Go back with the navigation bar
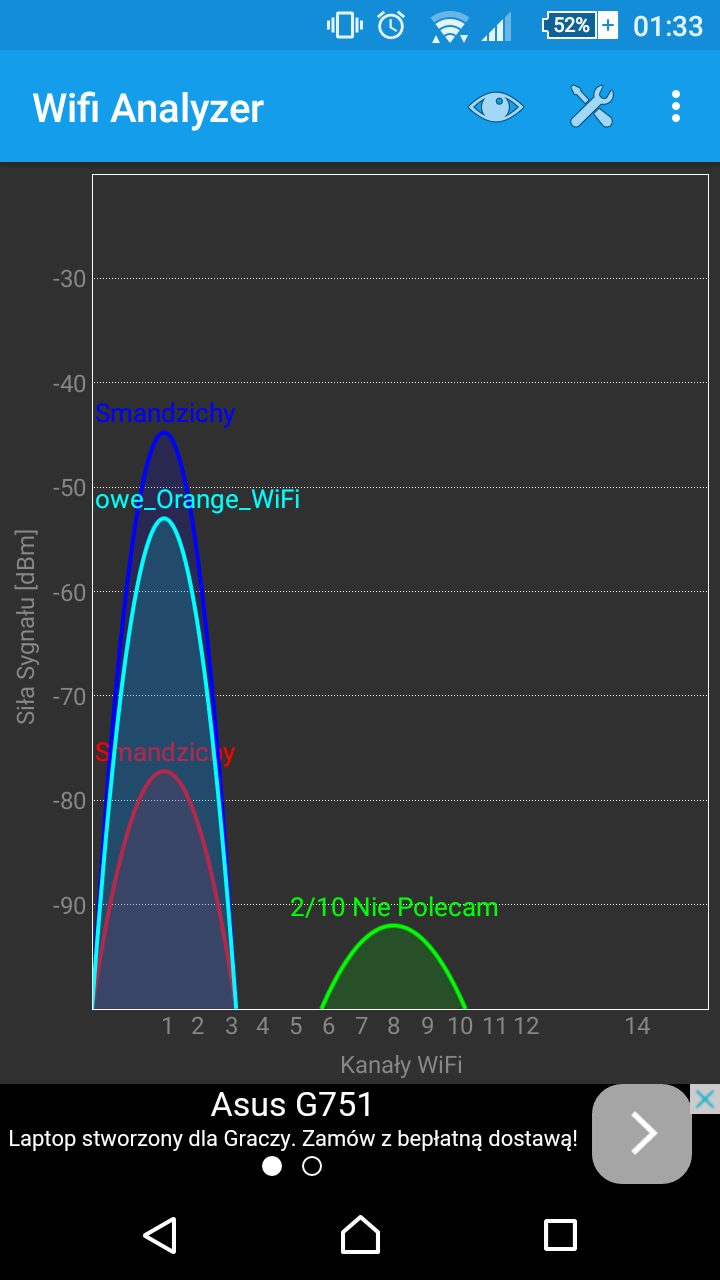 click(x=160, y=1235)
